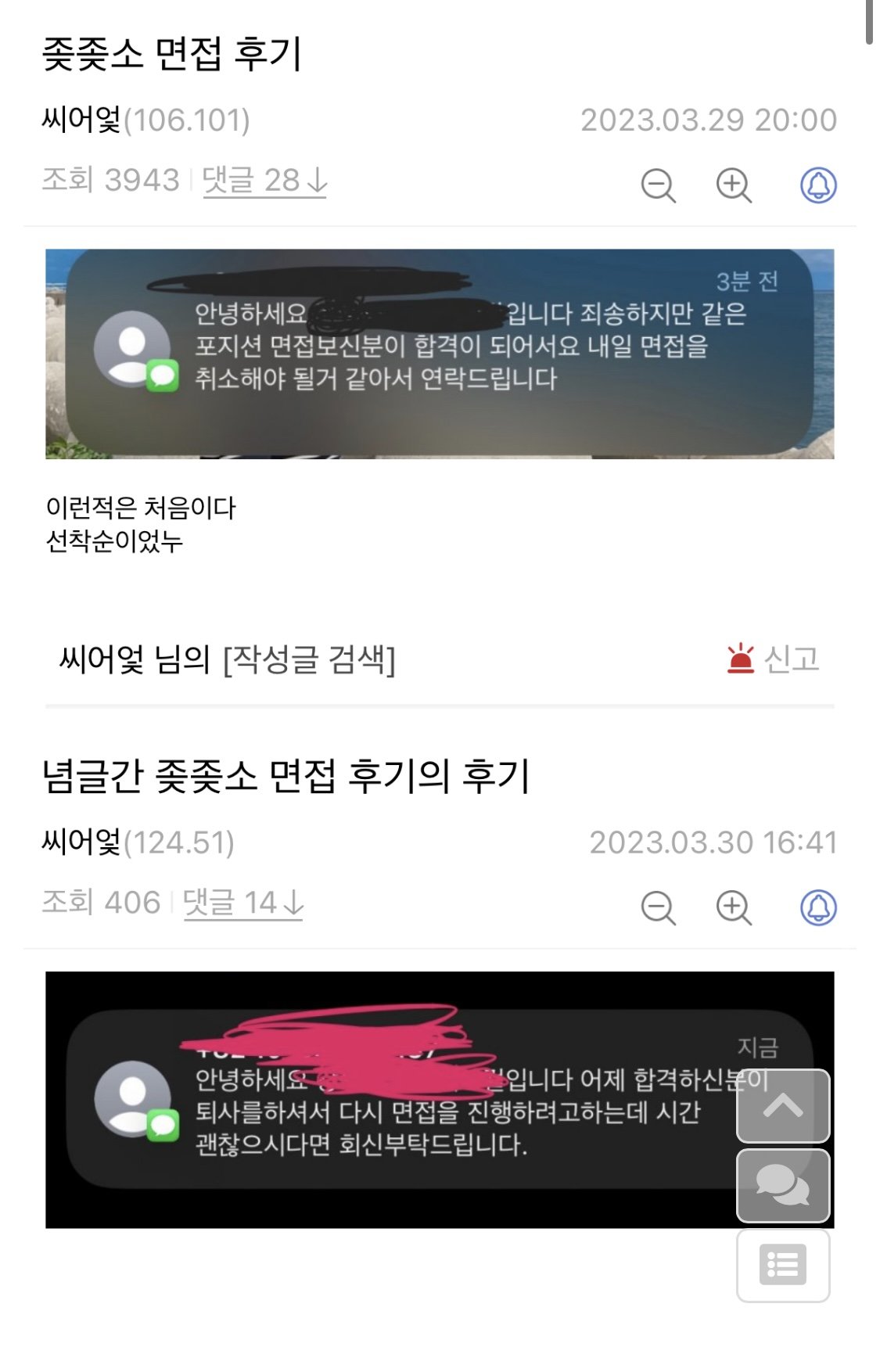Jump to the 댓글 28 comments link
The height and width of the screenshot is (1372, 880).
coord(264,181)
